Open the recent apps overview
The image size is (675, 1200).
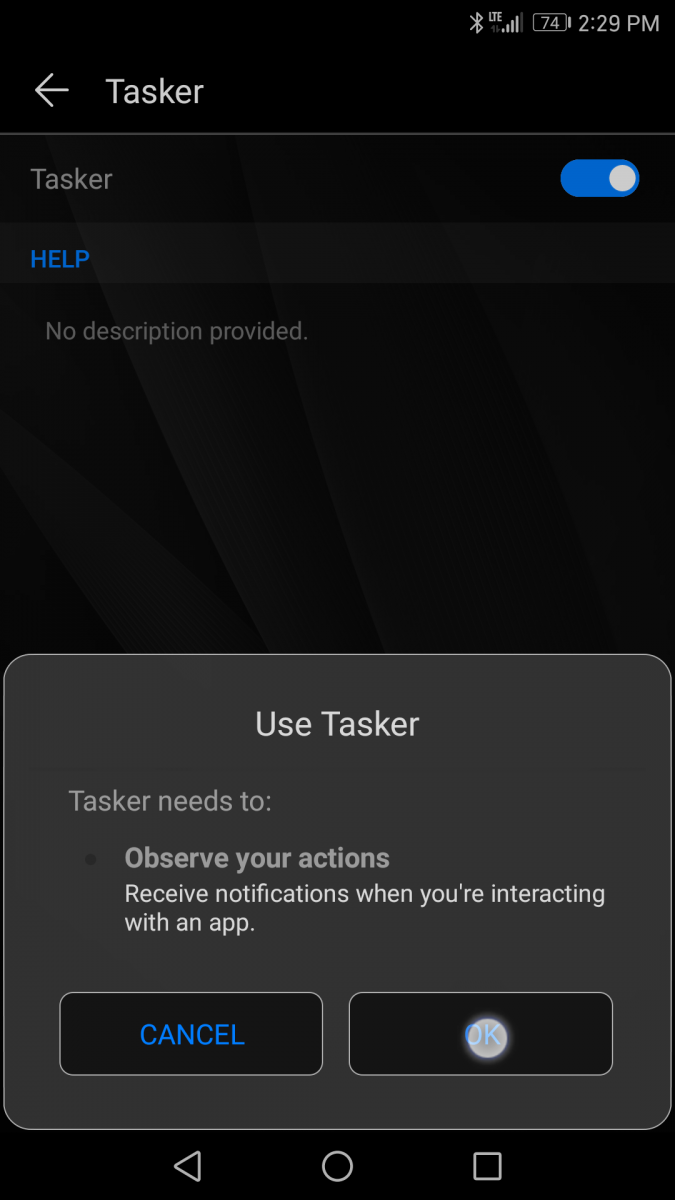(487, 1166)
